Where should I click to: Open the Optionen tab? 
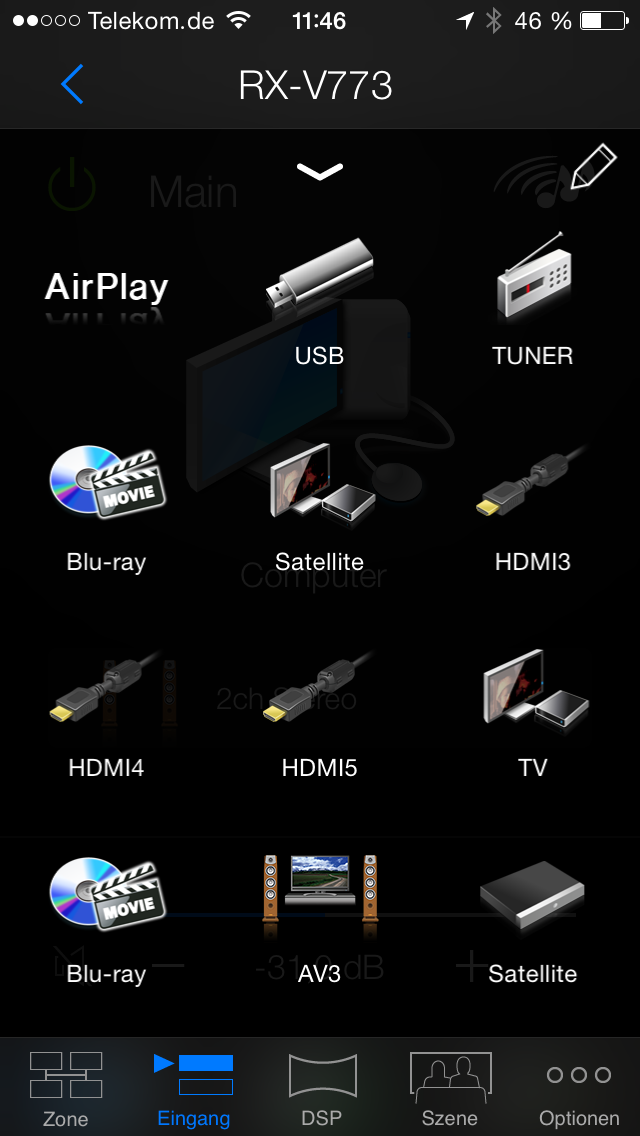[578, 1089]
